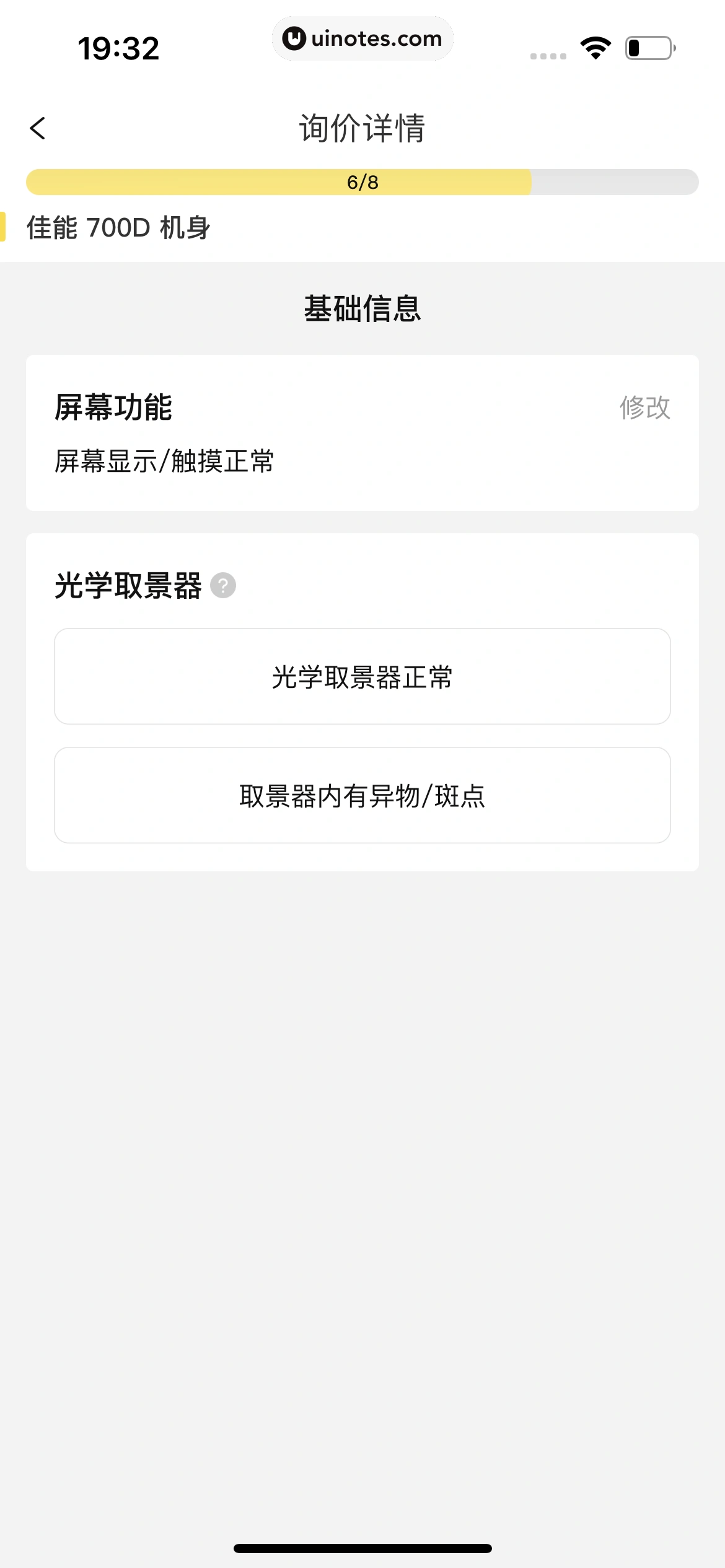Choose the 取景器内有异物/斑点 option
This screenshot has height=1568, width=725.
(x=362, y=795)
